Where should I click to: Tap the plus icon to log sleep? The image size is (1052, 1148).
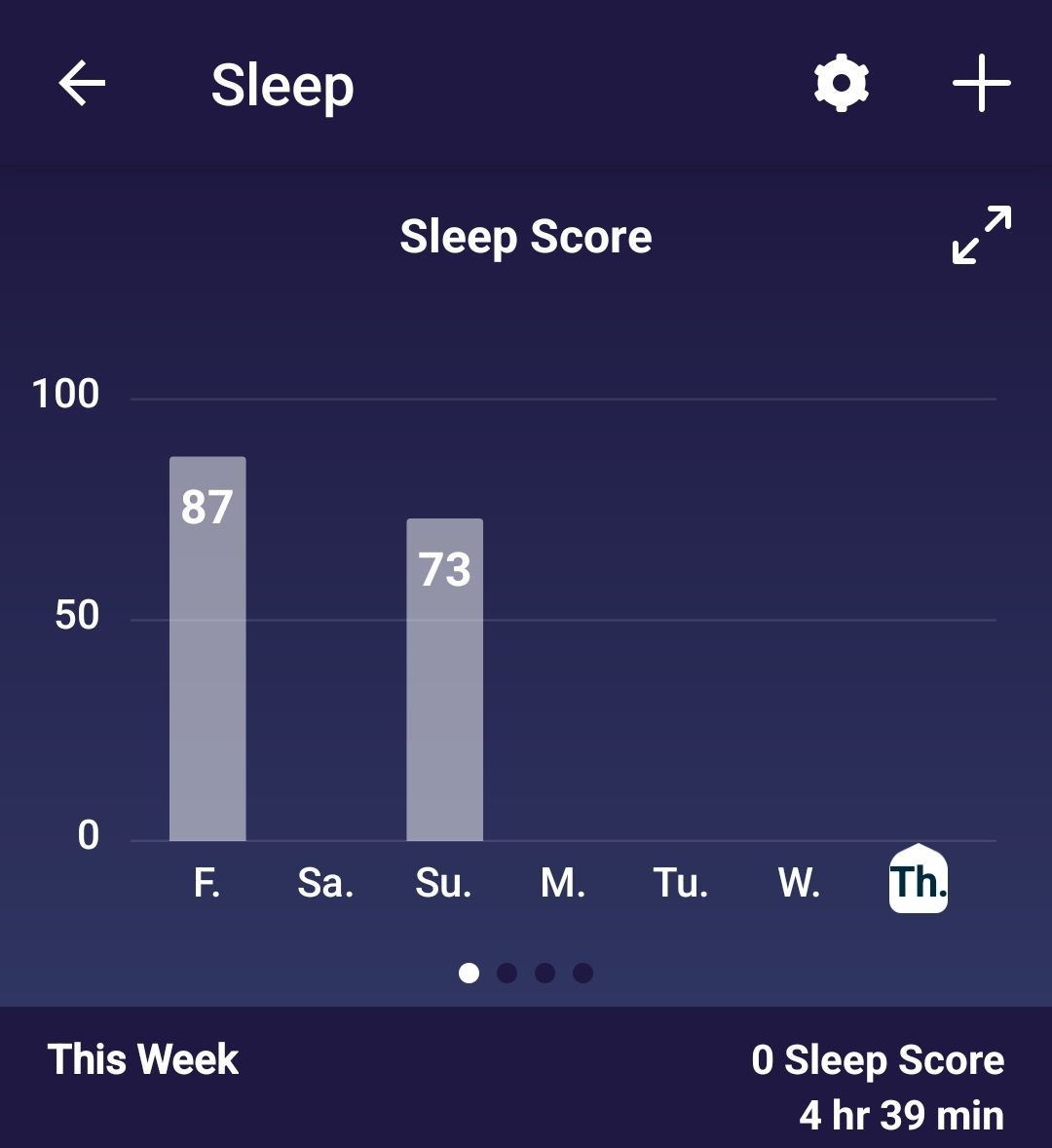(980, 84)
